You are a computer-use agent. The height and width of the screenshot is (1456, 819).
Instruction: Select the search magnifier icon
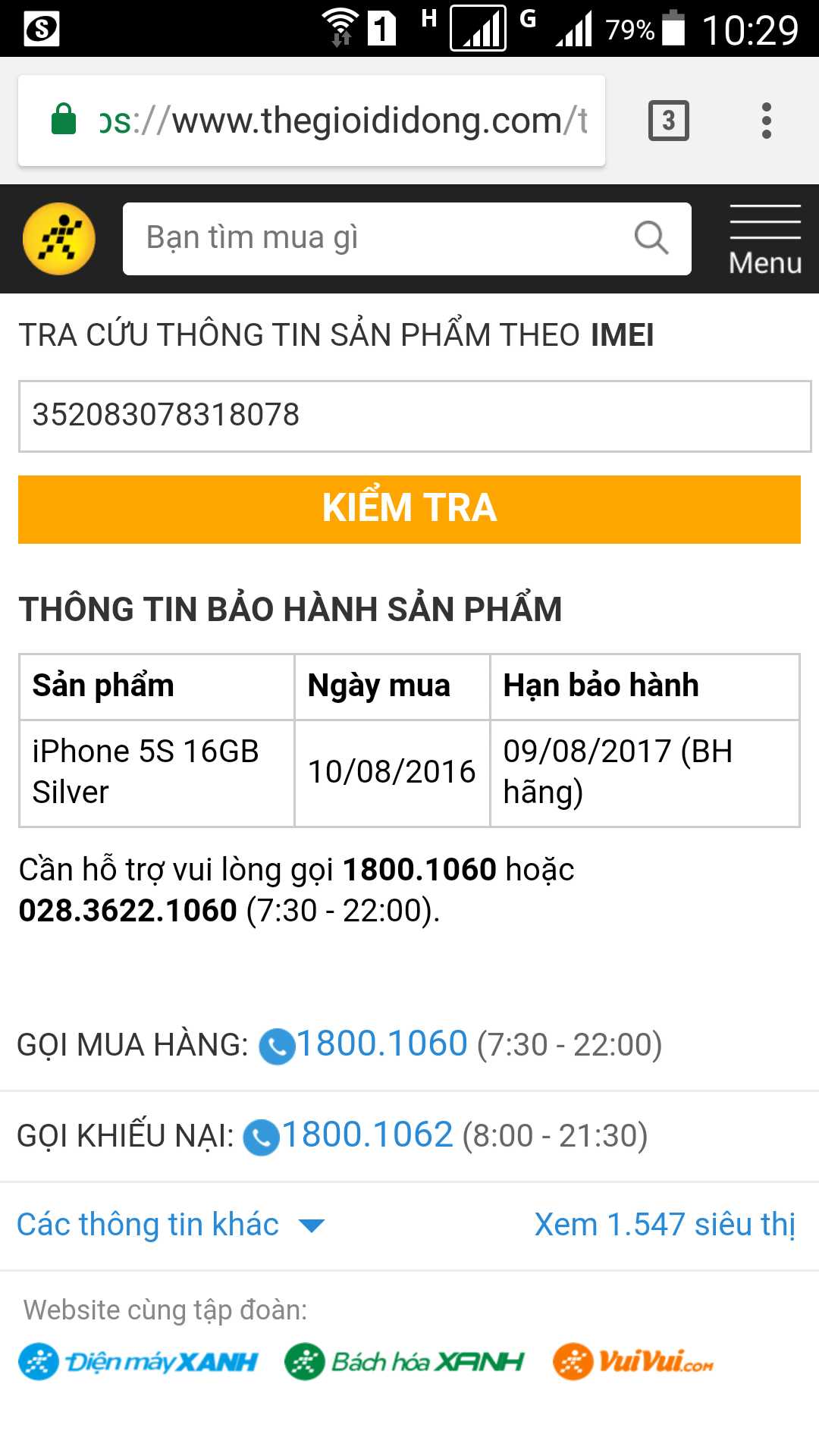tap(649, 238)
